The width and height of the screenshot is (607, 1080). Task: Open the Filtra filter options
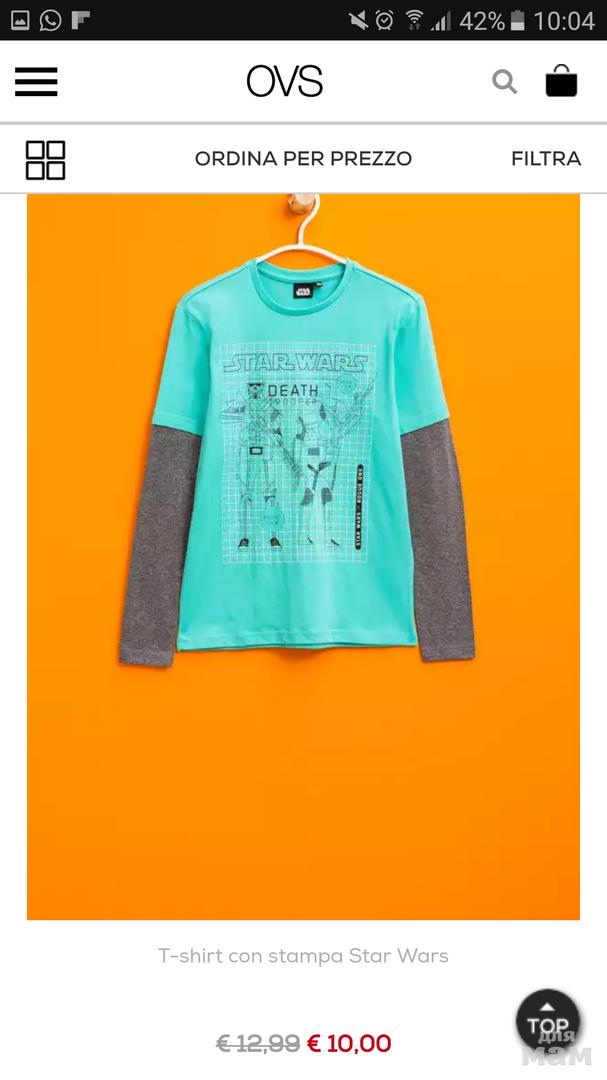click(x=545, y=159)
